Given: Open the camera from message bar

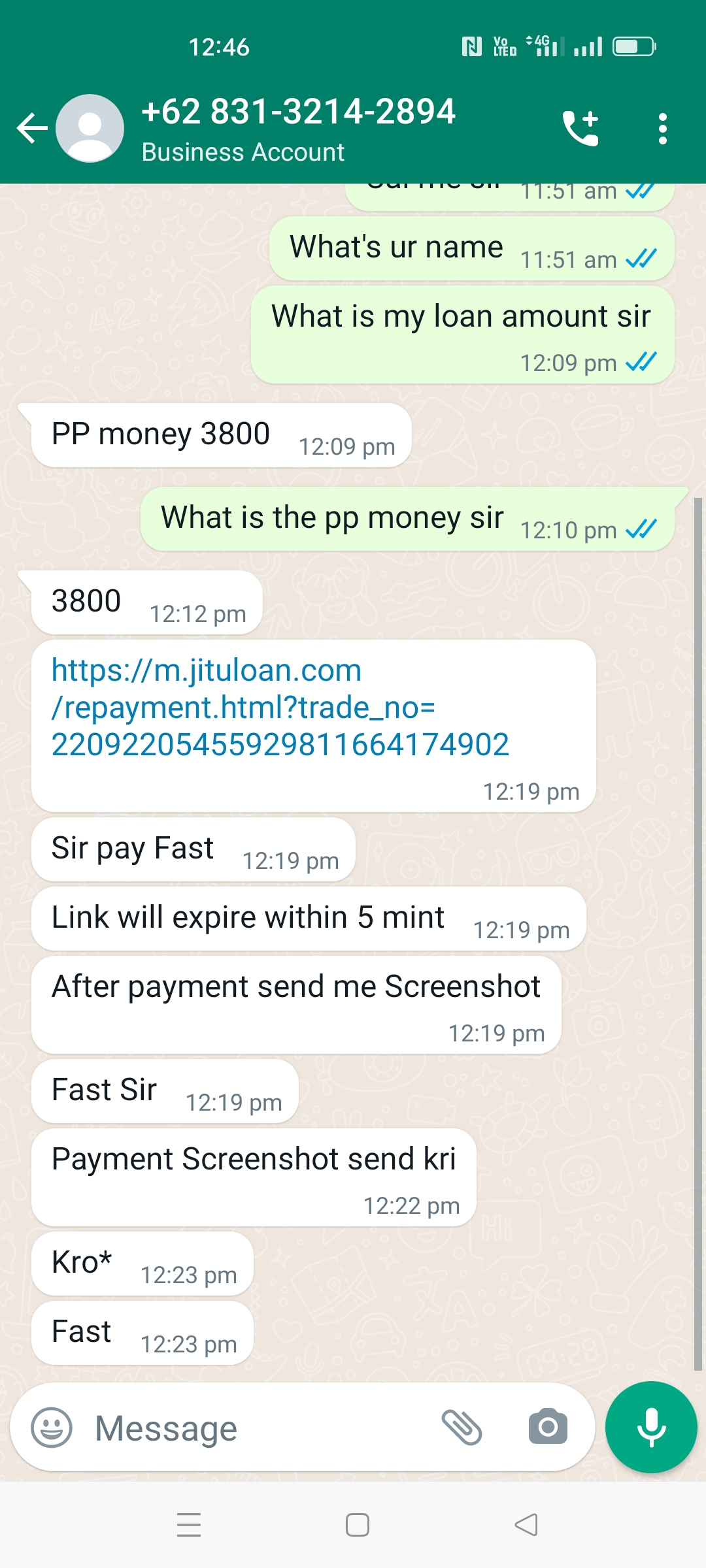Looking at the screenshot, I should click(x=548, y=1428).
